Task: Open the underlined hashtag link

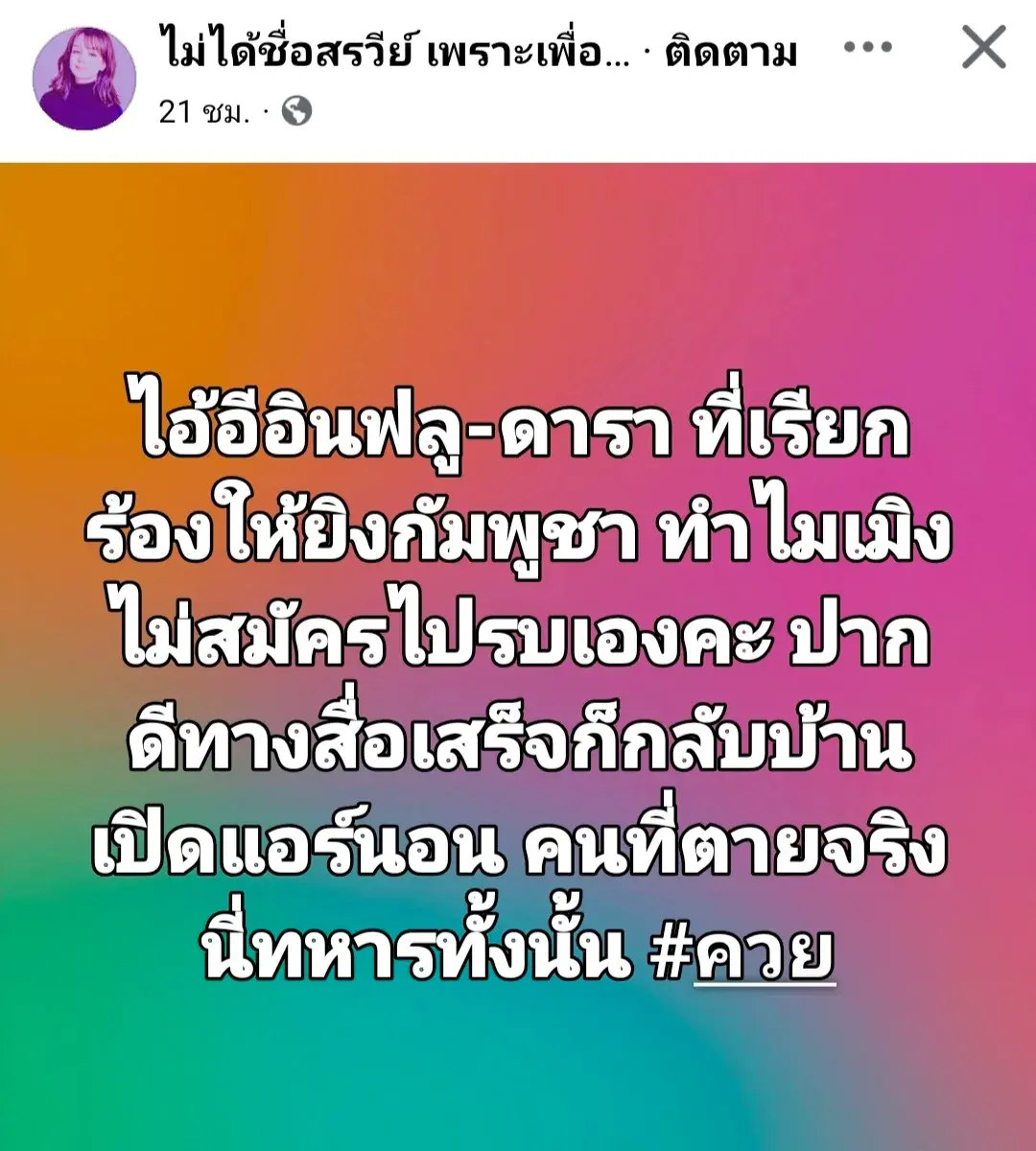Action: [763, 955]
